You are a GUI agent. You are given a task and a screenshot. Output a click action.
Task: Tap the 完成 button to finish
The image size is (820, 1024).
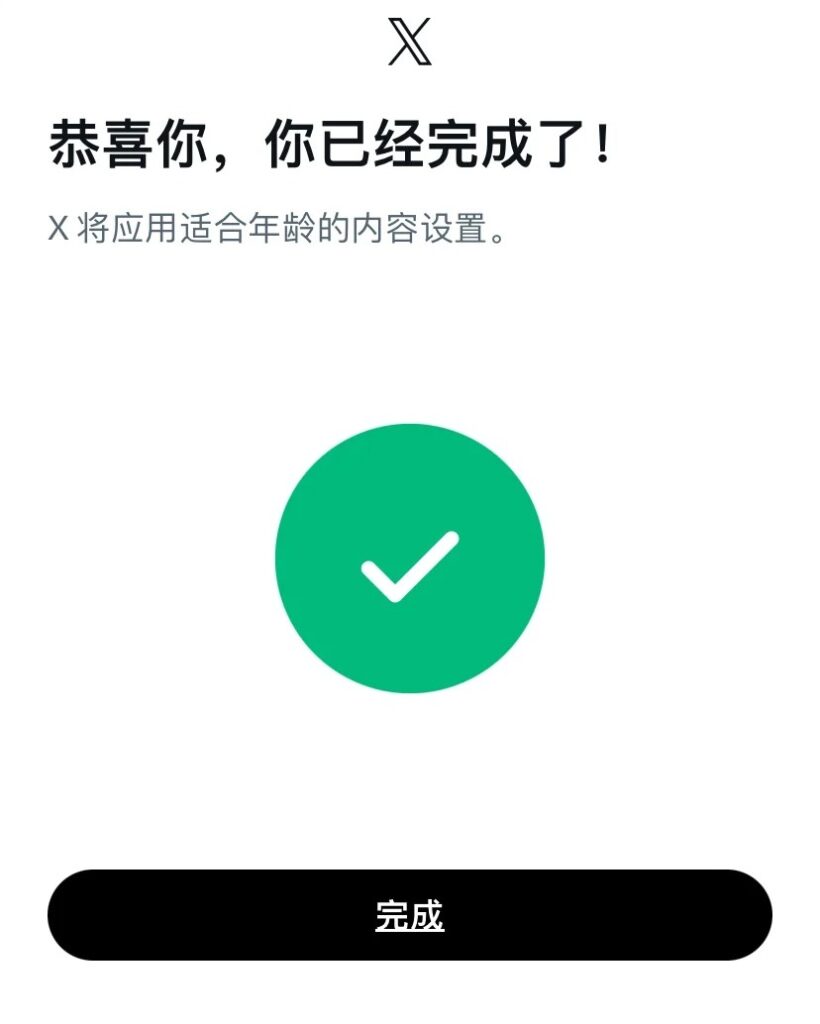(x=410, y=915)
